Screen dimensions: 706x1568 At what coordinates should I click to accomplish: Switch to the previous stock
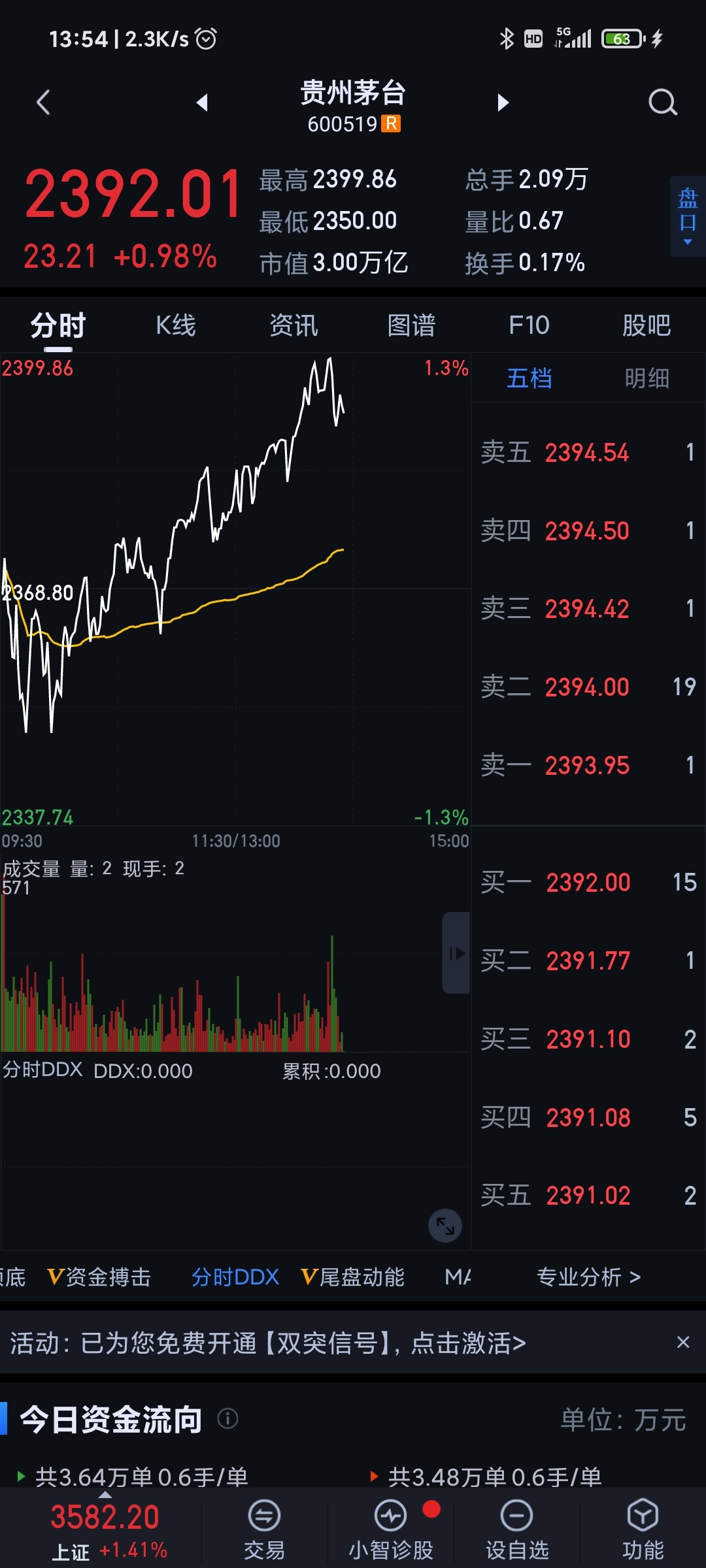202,103
